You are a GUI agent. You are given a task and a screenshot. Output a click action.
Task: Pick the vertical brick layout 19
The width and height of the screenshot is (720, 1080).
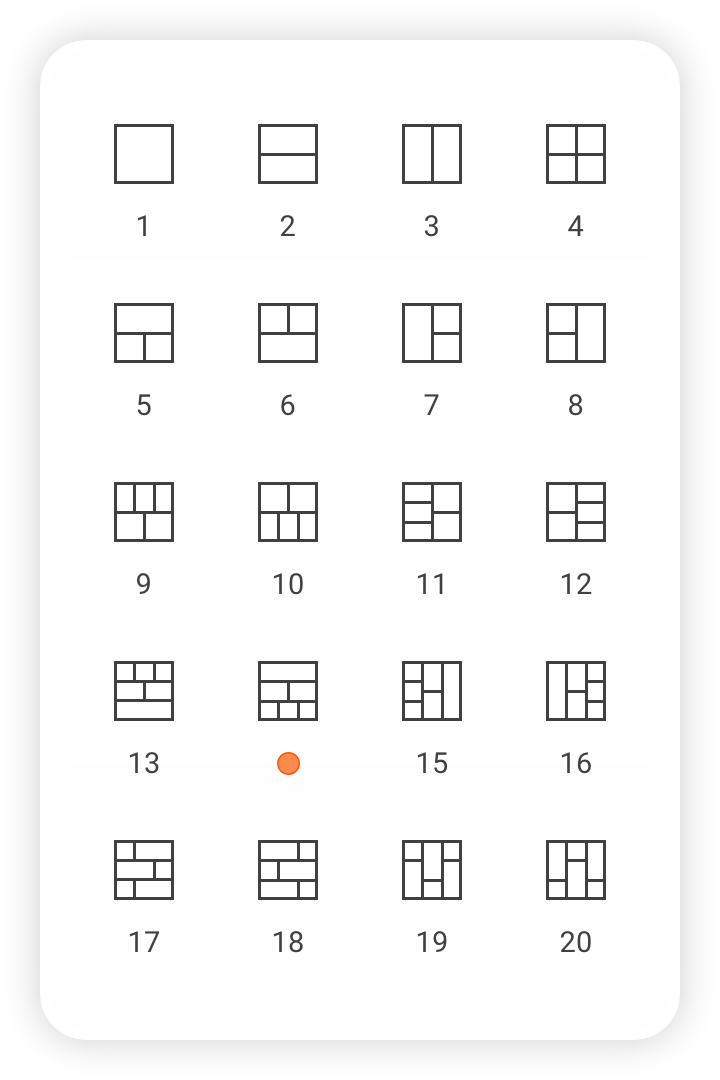pos(432,870)
